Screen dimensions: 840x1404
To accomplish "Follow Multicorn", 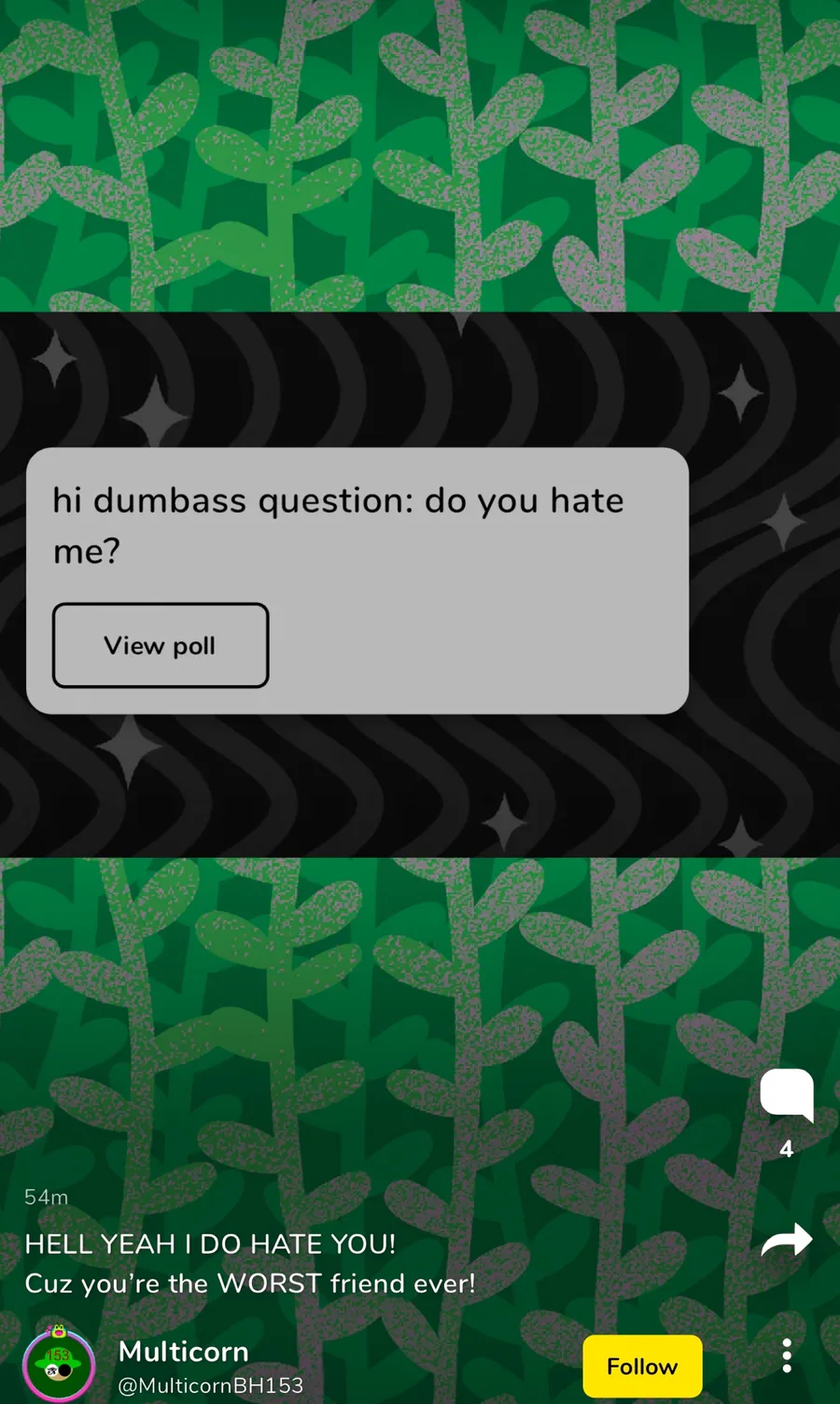I will pyautogui.click(x=642, y=1366).
